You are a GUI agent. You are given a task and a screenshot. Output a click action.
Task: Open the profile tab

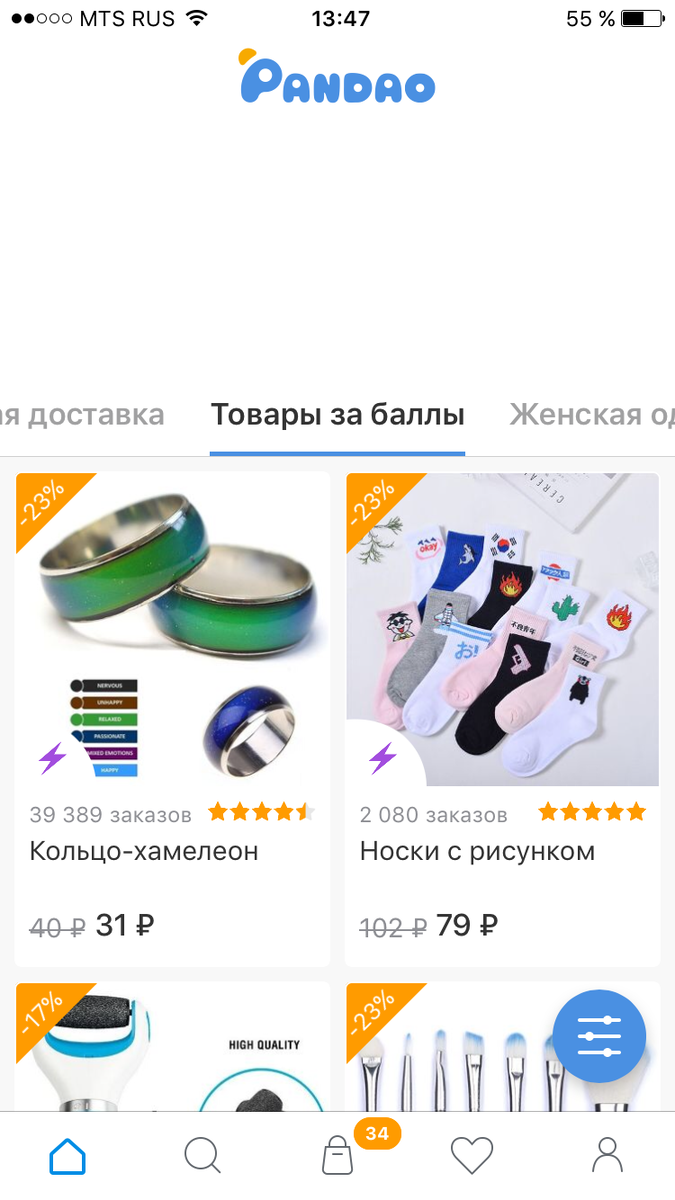point(607,1156)
